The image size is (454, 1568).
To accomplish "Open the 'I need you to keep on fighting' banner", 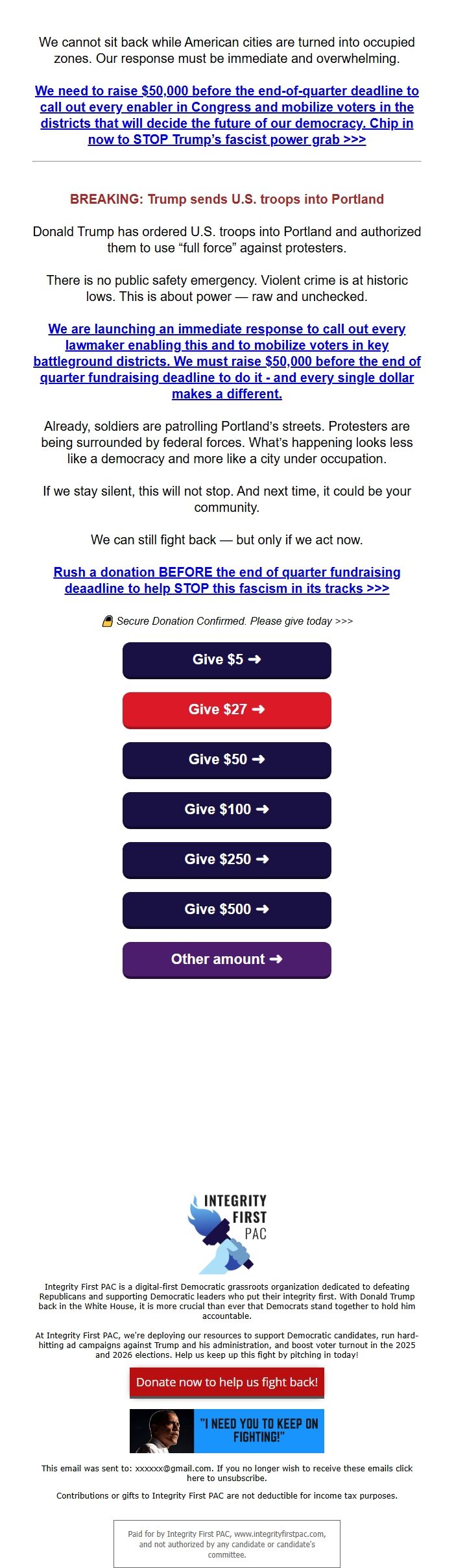I will coord(227,1430).
